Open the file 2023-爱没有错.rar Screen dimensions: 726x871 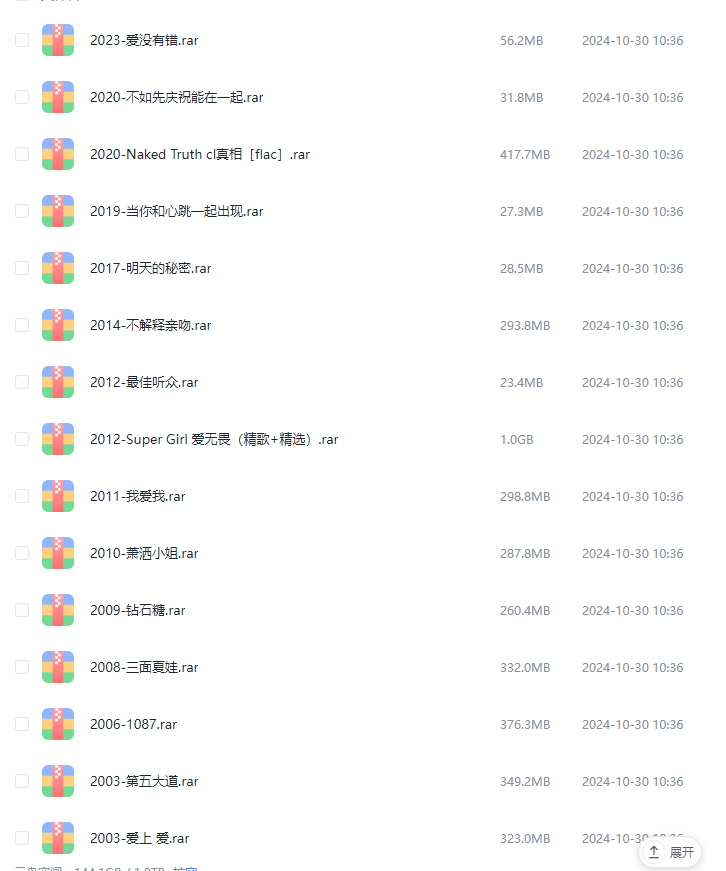click(144, 40)
